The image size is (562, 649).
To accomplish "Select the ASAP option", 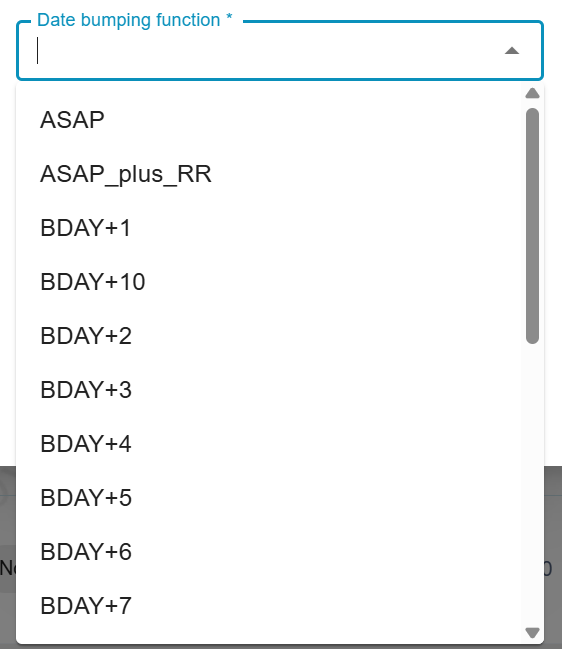I will (271, 120).
